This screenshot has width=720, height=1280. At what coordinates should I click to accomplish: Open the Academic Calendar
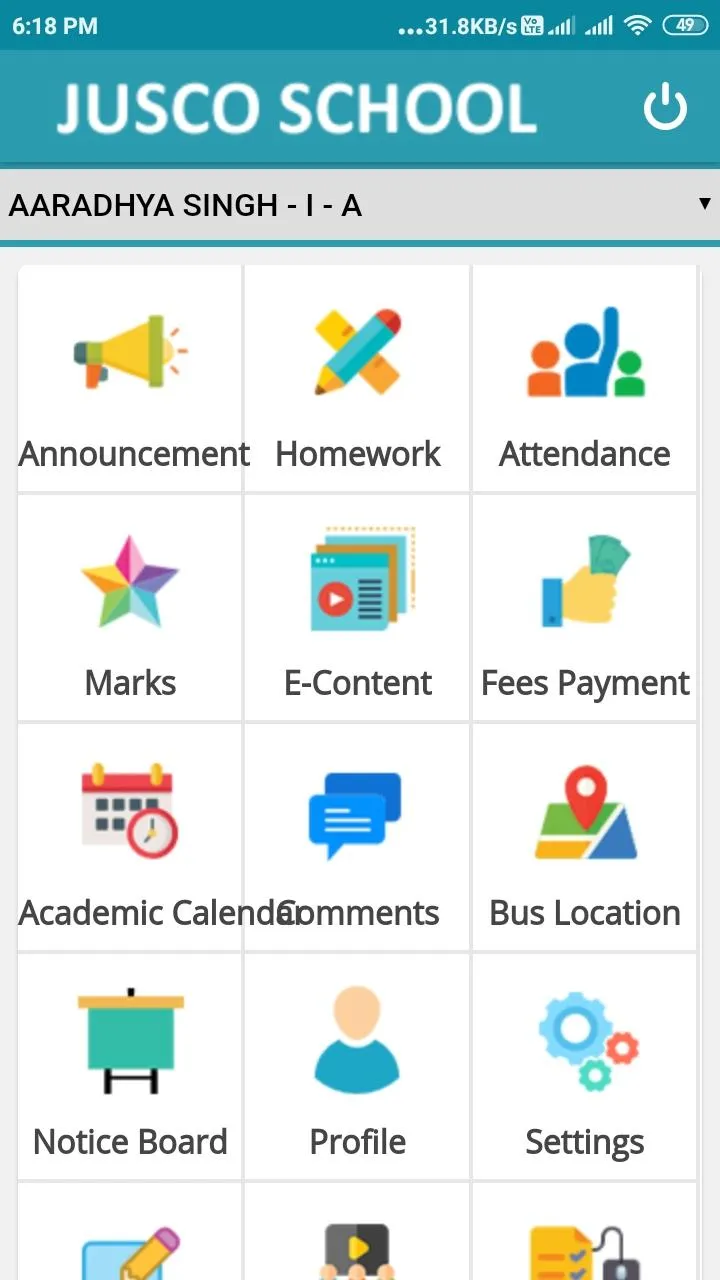point(130,837)
